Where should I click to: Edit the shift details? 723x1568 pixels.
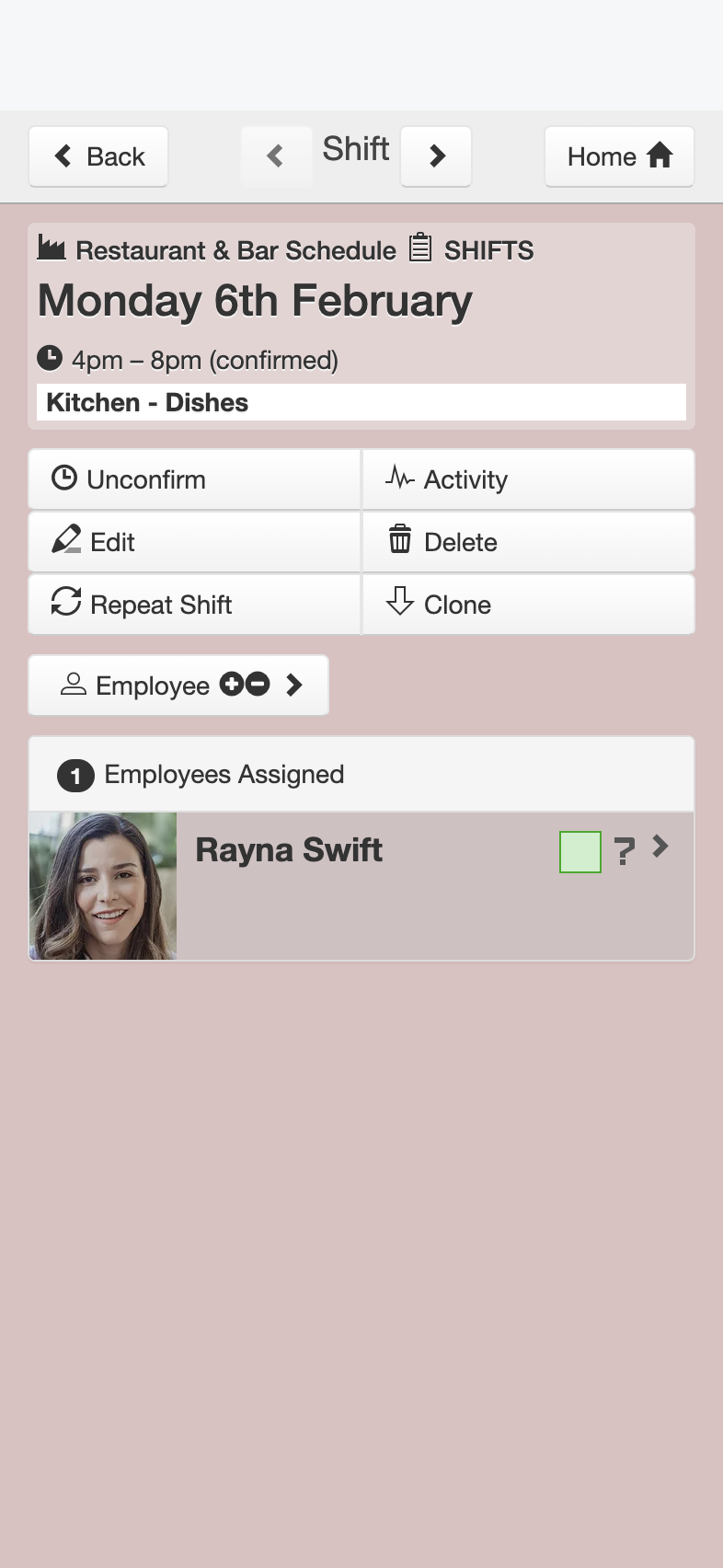click(x=194, y=542)
